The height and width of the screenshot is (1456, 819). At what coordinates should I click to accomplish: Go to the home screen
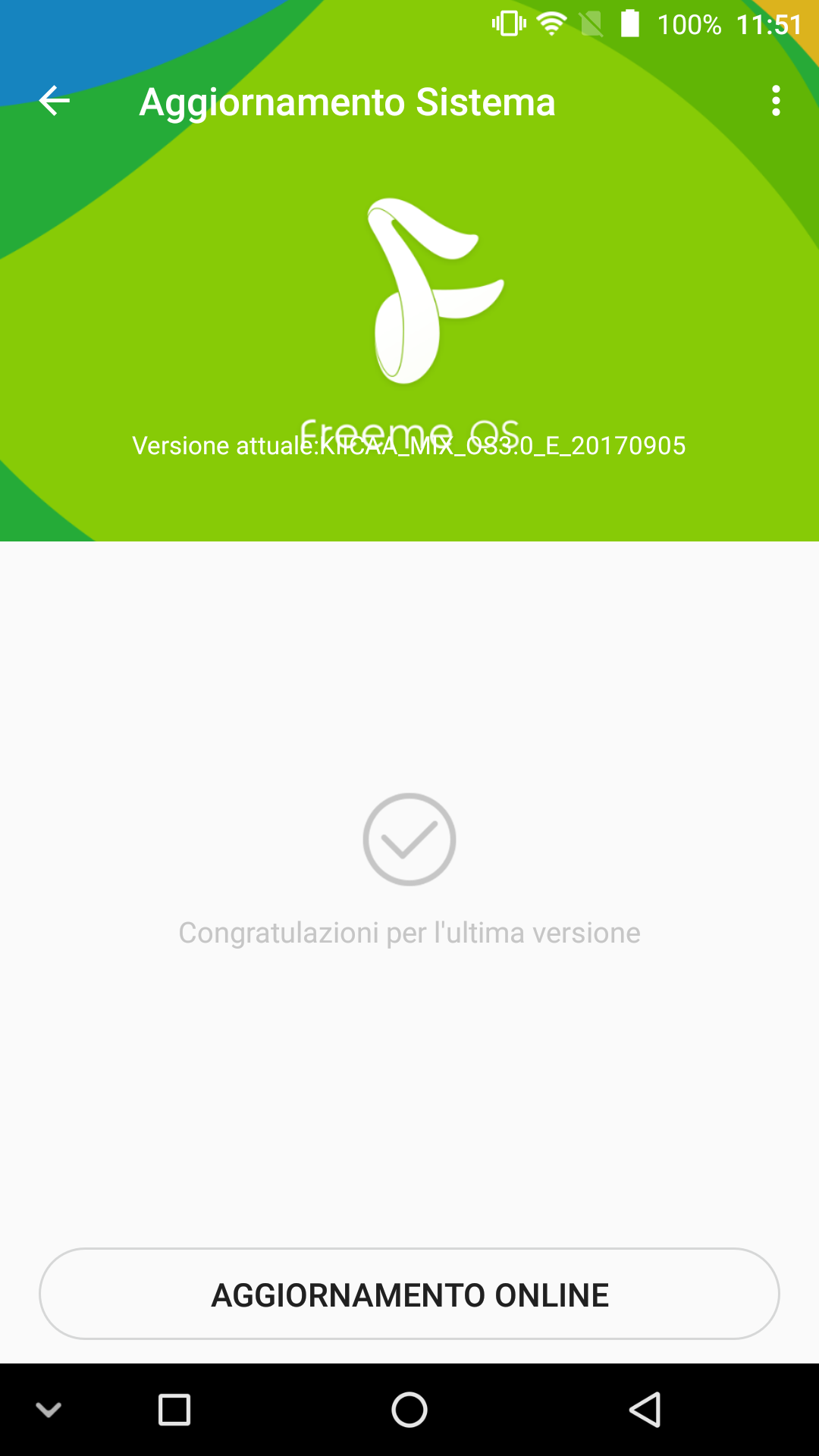409,1410
